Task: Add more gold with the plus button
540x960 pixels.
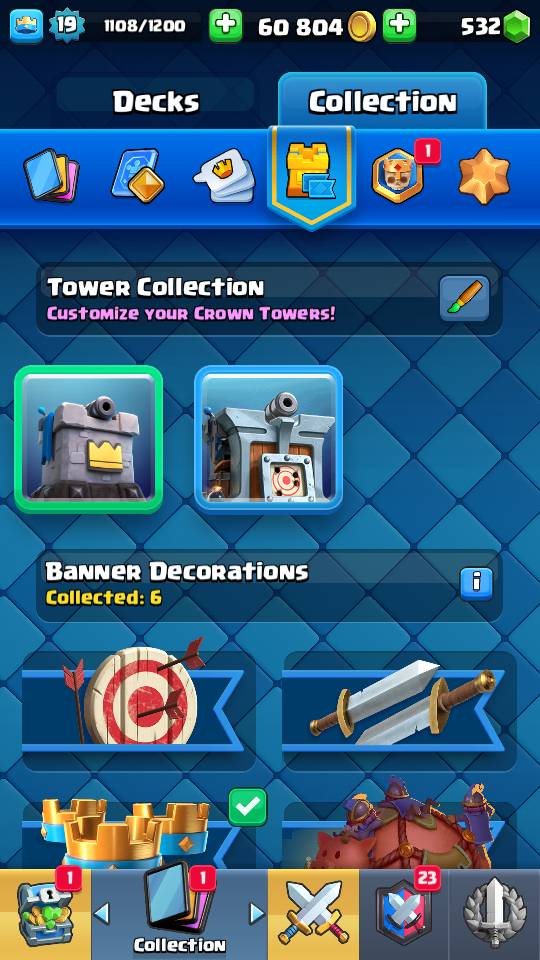Action: tap(226, 26)
